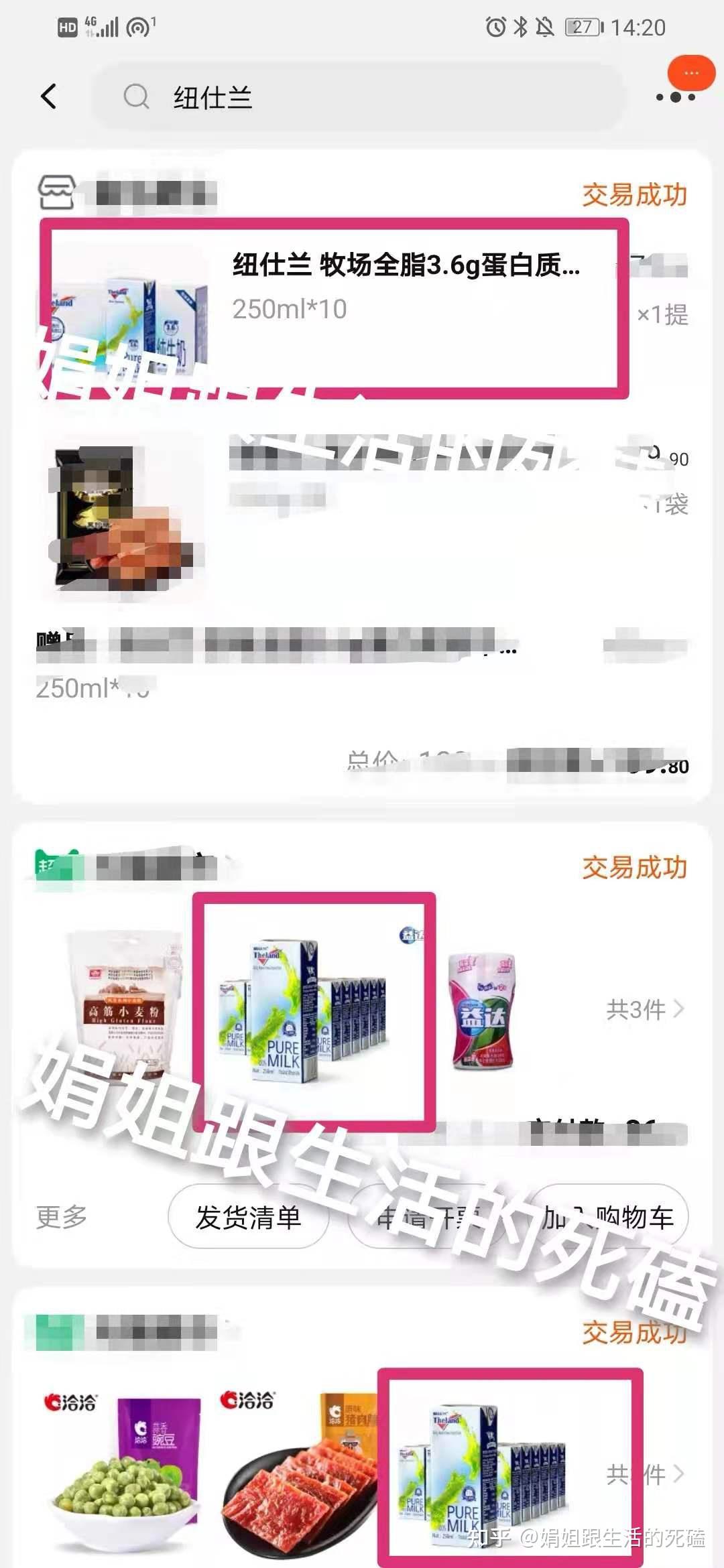Tap 加入购物车 to add to cart
Image resolution: width=724 pixels, height=1568 pixels.
coord(608,1218)
